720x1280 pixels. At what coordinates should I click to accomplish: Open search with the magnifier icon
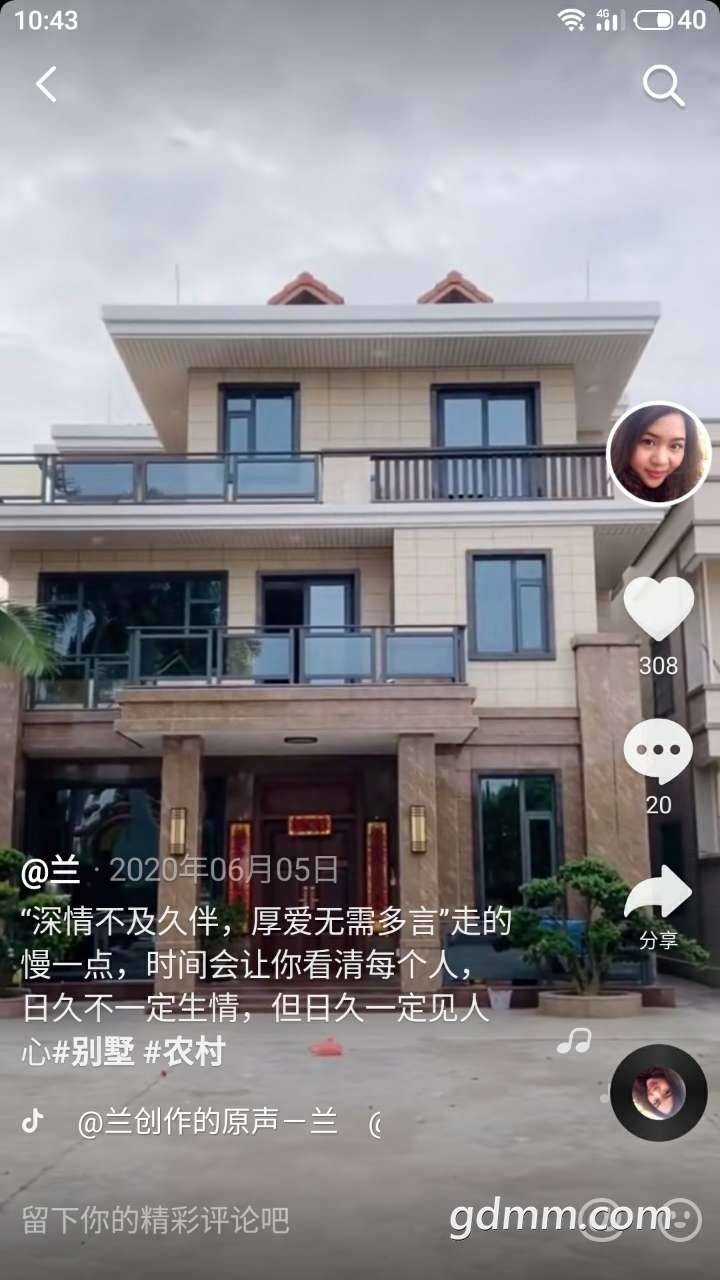tap(663, 86)
